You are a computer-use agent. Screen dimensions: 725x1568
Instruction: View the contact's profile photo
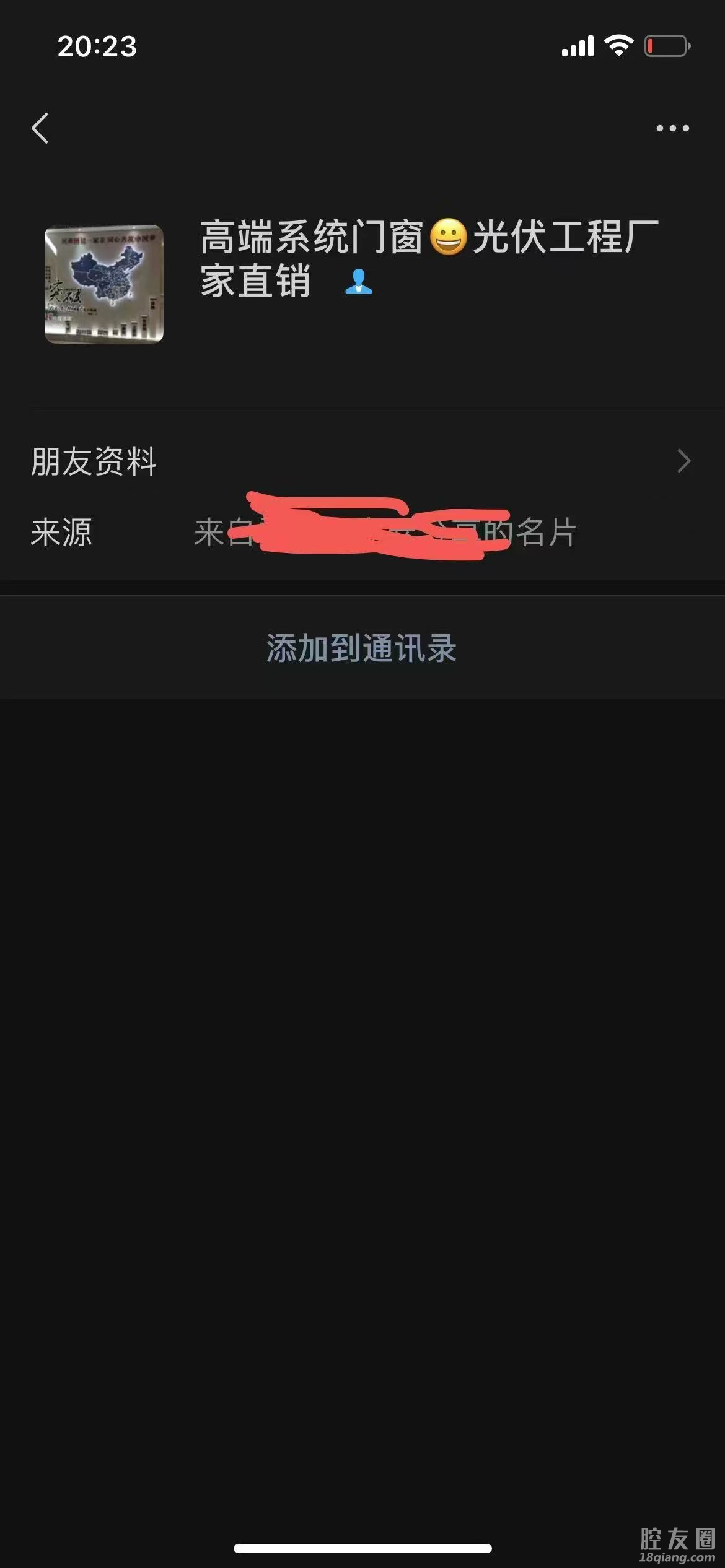[x=104, y=284]
